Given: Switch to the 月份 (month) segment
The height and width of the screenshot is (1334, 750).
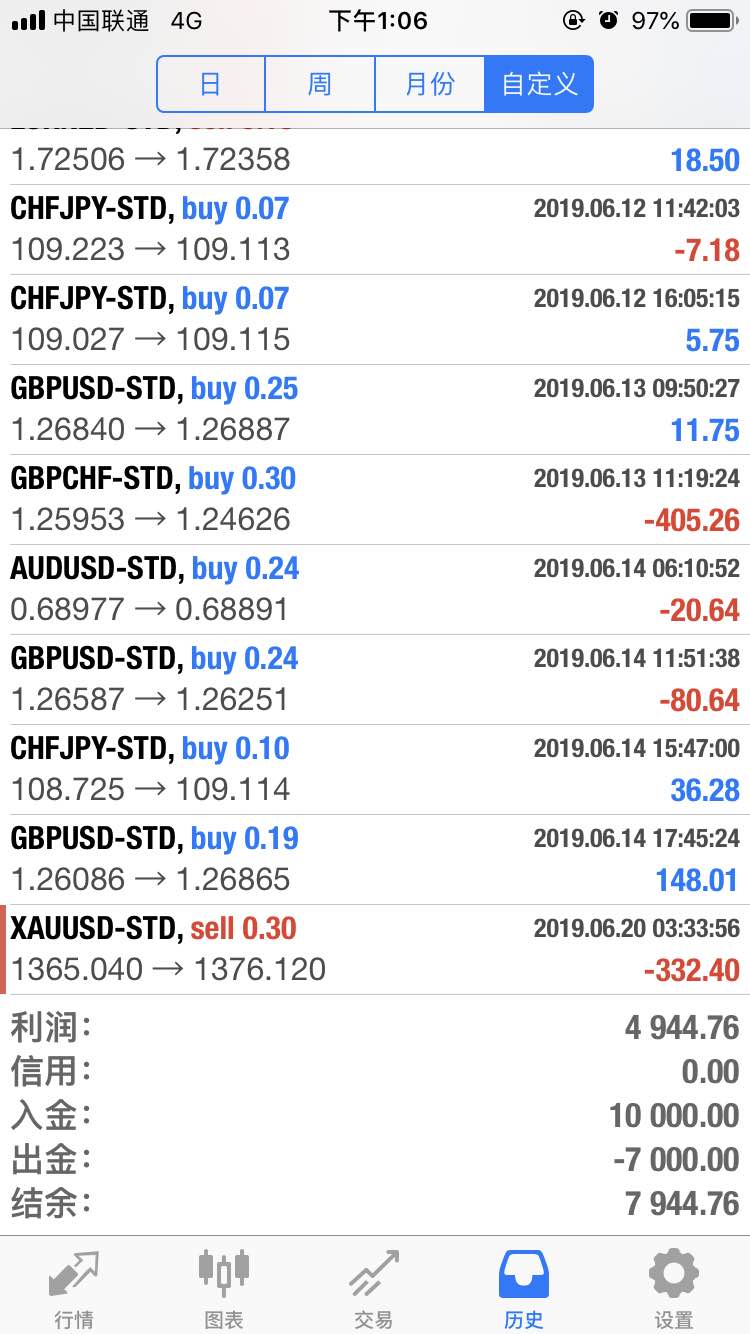Looking at the screenshot, I should tap(429, 84).
